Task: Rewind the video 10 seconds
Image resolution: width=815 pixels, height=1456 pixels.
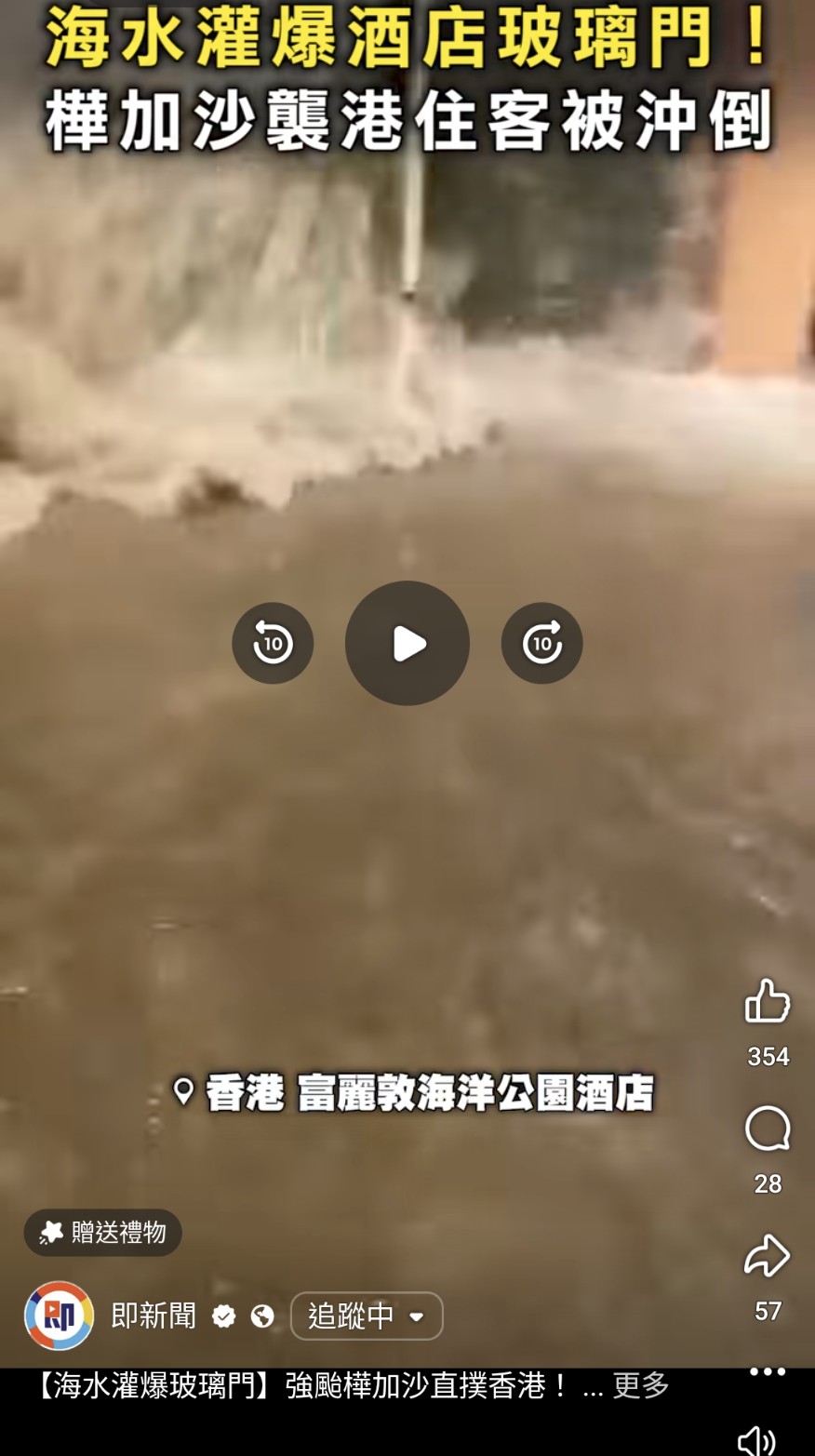Action: pos(273,643)
